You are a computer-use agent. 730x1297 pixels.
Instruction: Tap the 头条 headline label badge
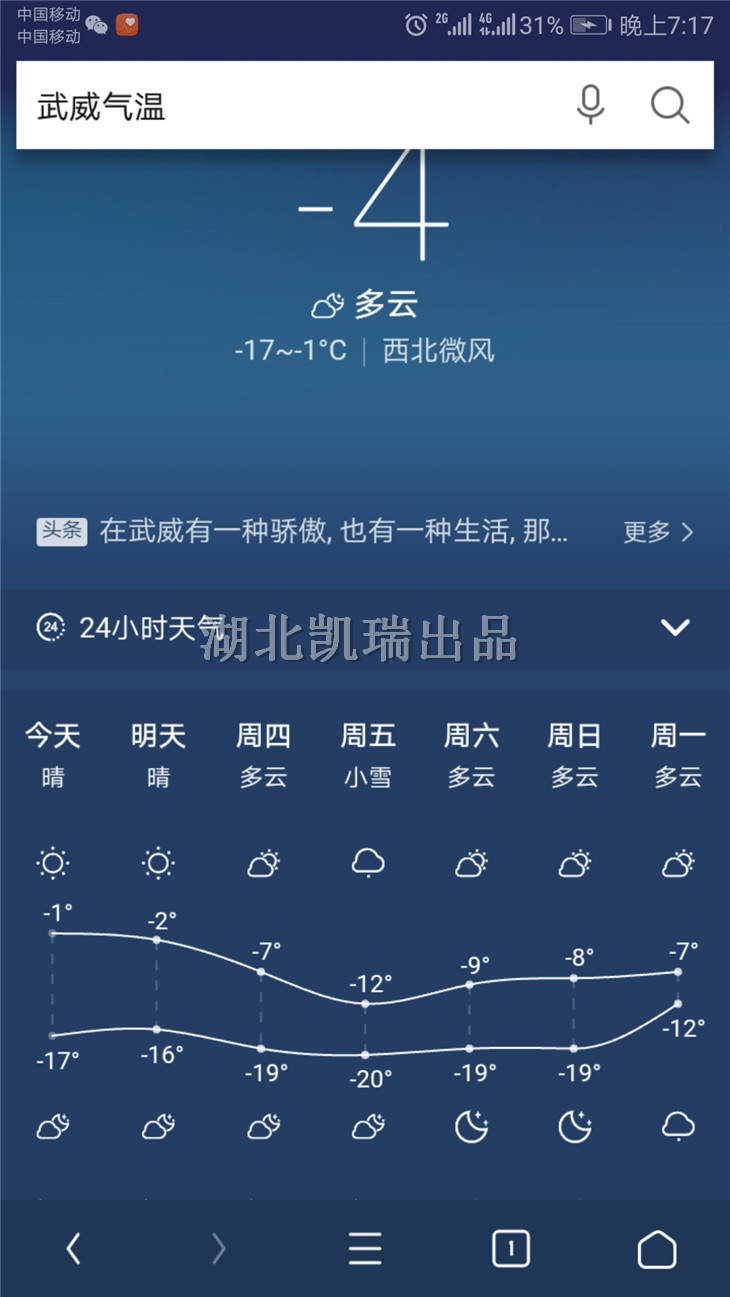[62, 533]
